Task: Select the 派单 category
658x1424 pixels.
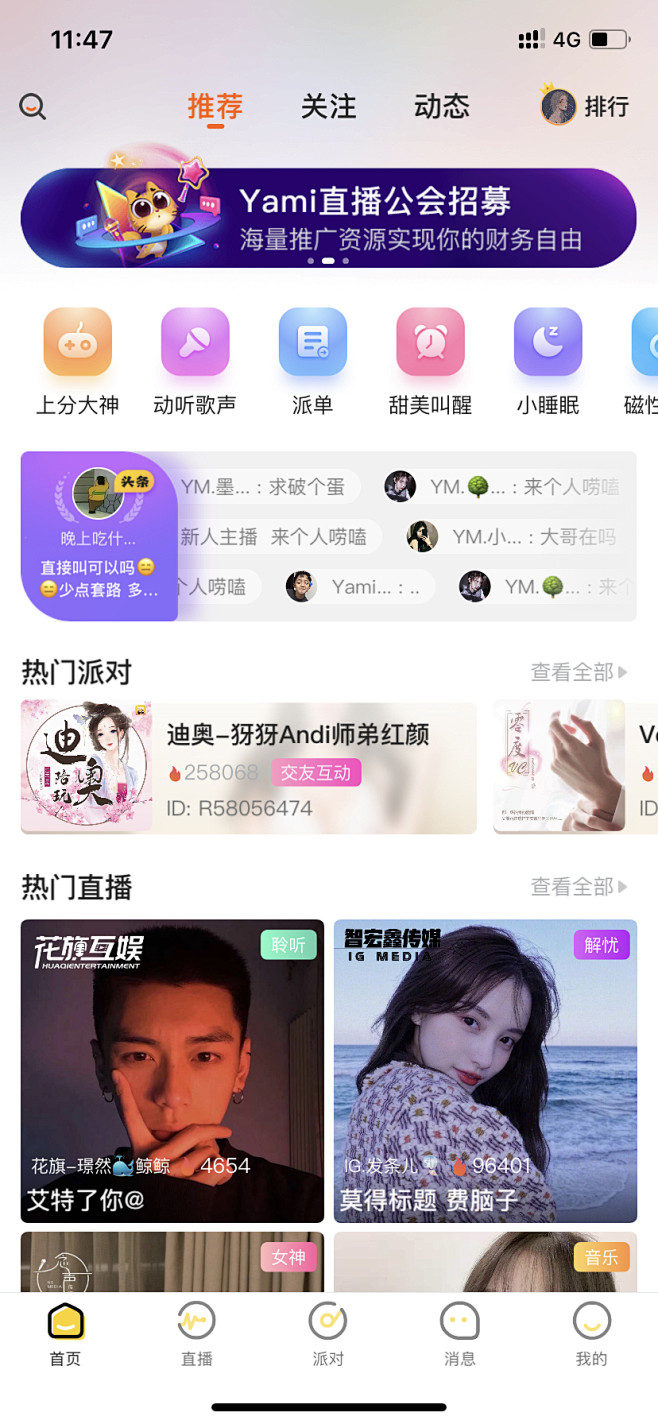Action: pos(312,361)
